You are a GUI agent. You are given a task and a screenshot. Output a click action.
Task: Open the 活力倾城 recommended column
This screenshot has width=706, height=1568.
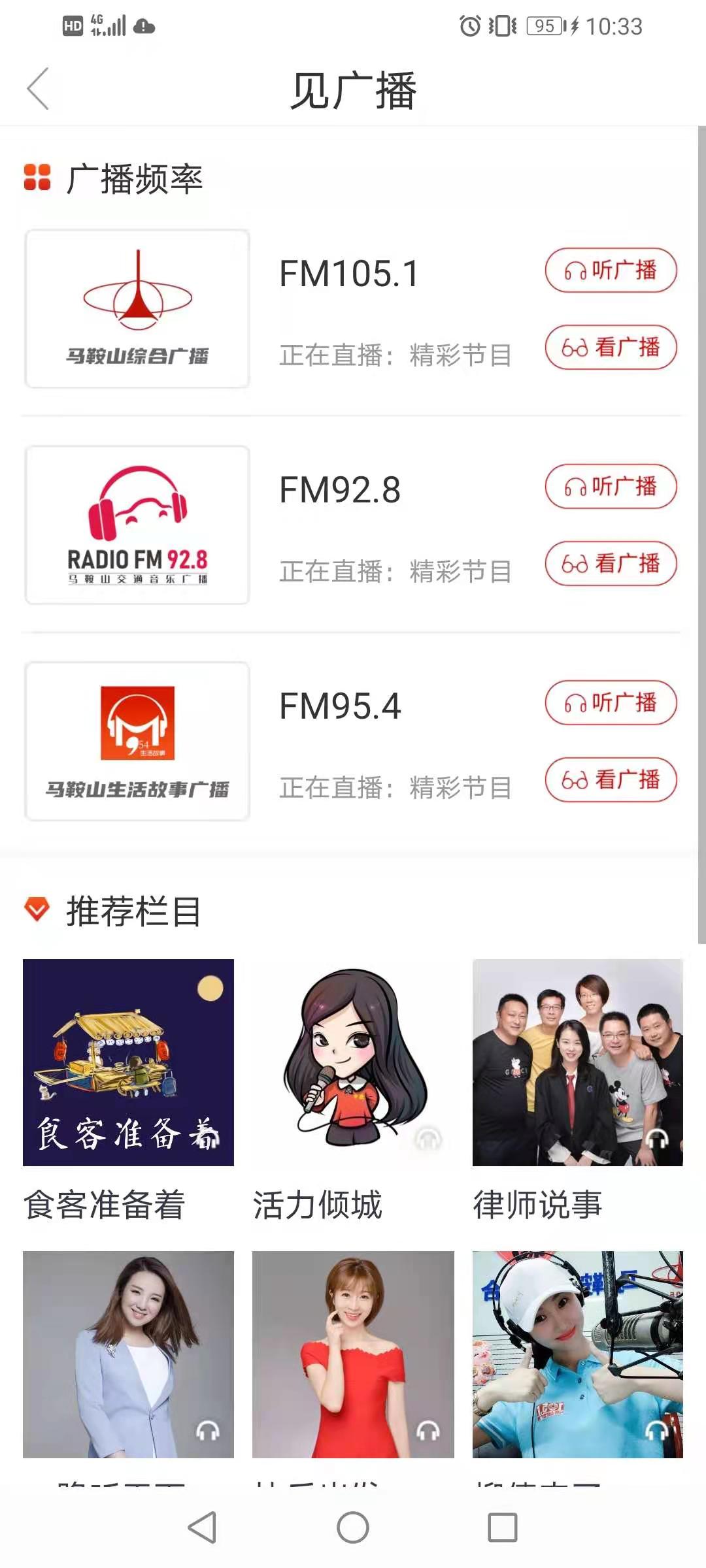pos(353,1058)
